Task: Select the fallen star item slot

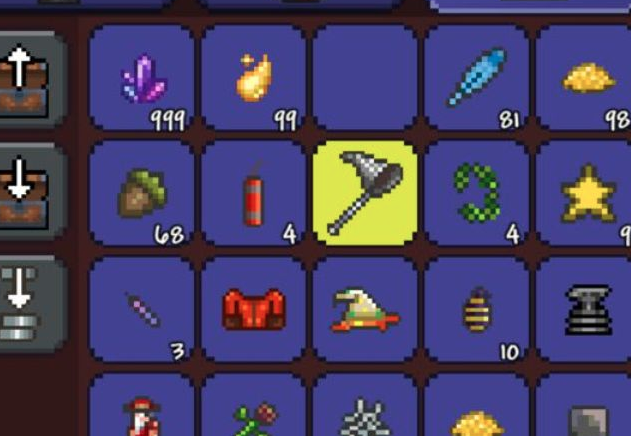Action: [x=585, y=193]
